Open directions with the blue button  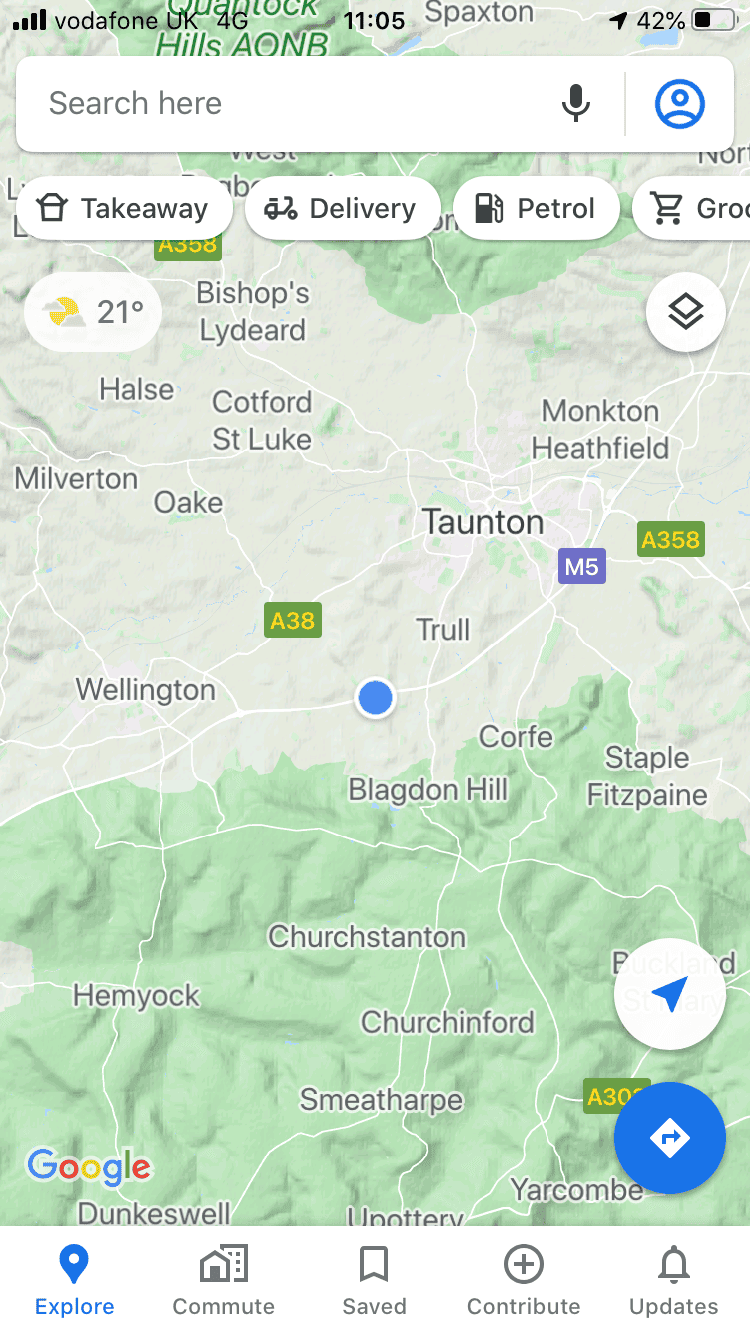pos(670,1138)
